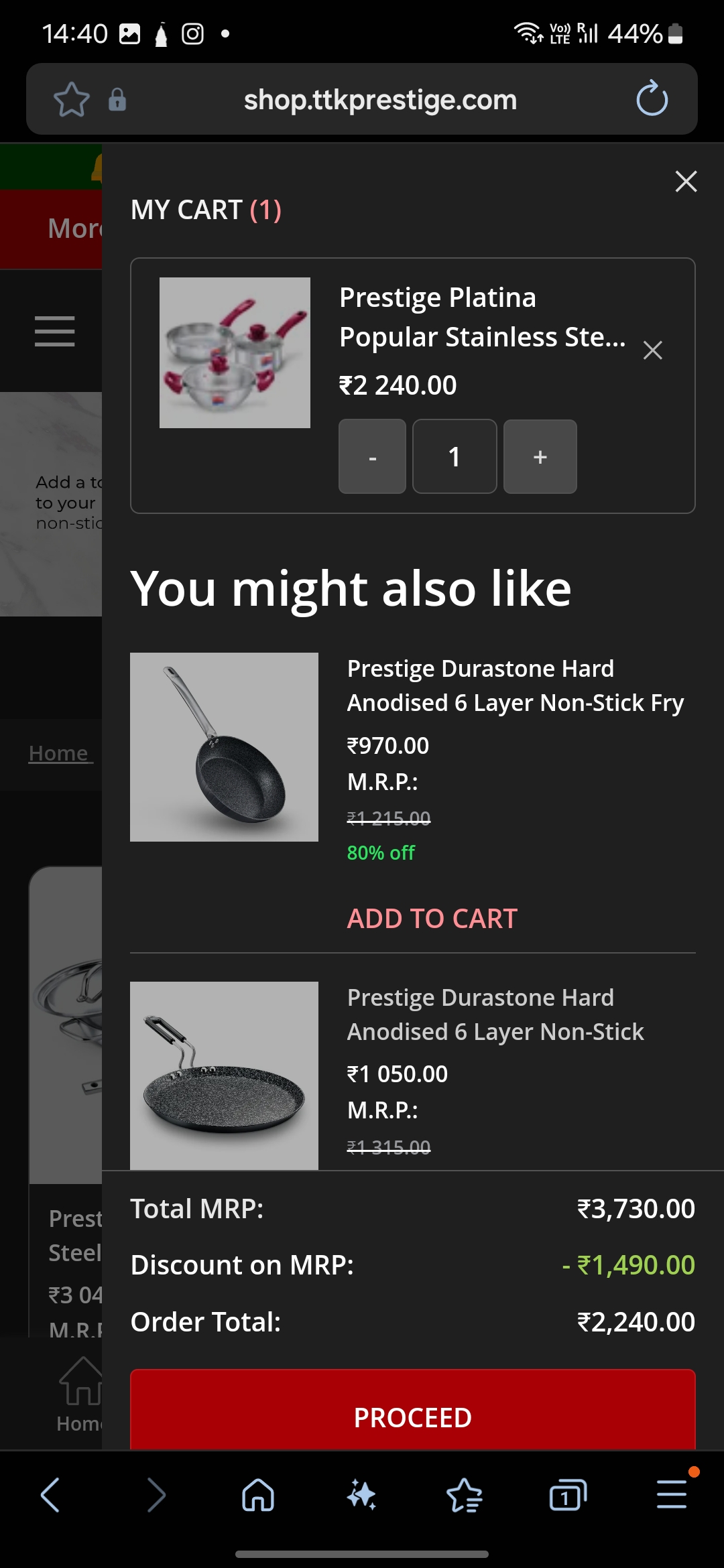724x1568 pixels.
Task: View the ₹1 050.00 Durastone tawa suggestion
Action: [x=495, y=1015]
